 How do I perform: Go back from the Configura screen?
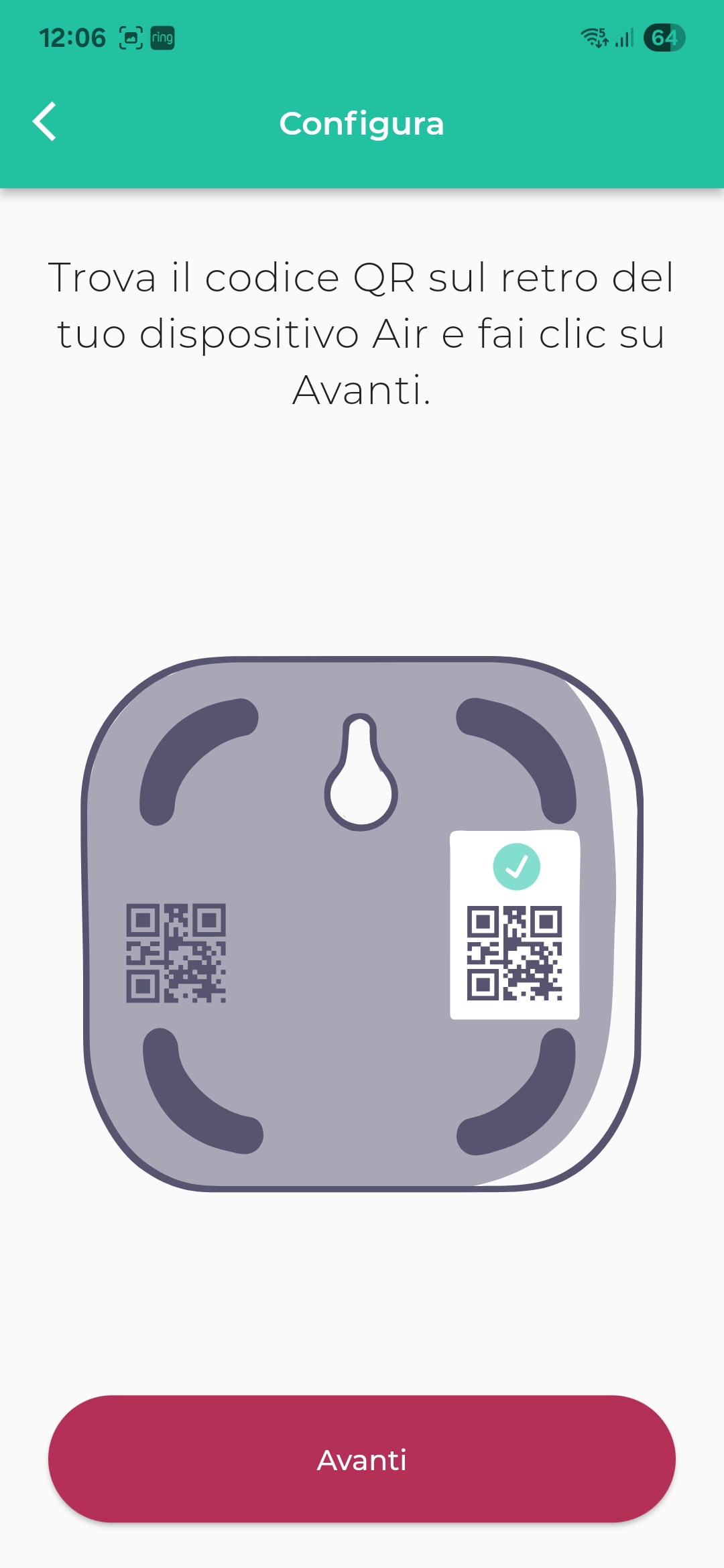point(44,122)
